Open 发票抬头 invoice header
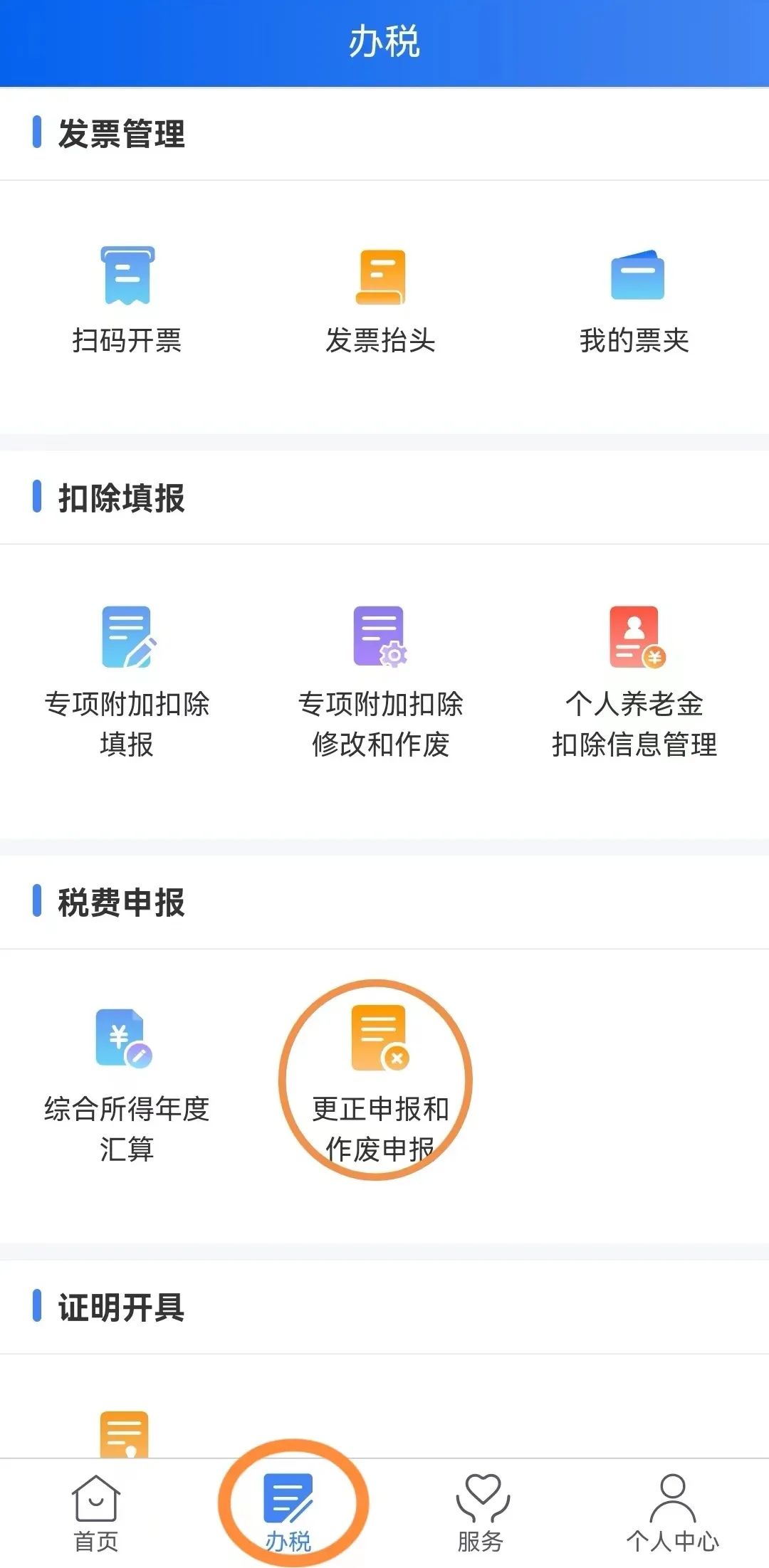This screenshot has width=769, height=1568. (380, 300)
